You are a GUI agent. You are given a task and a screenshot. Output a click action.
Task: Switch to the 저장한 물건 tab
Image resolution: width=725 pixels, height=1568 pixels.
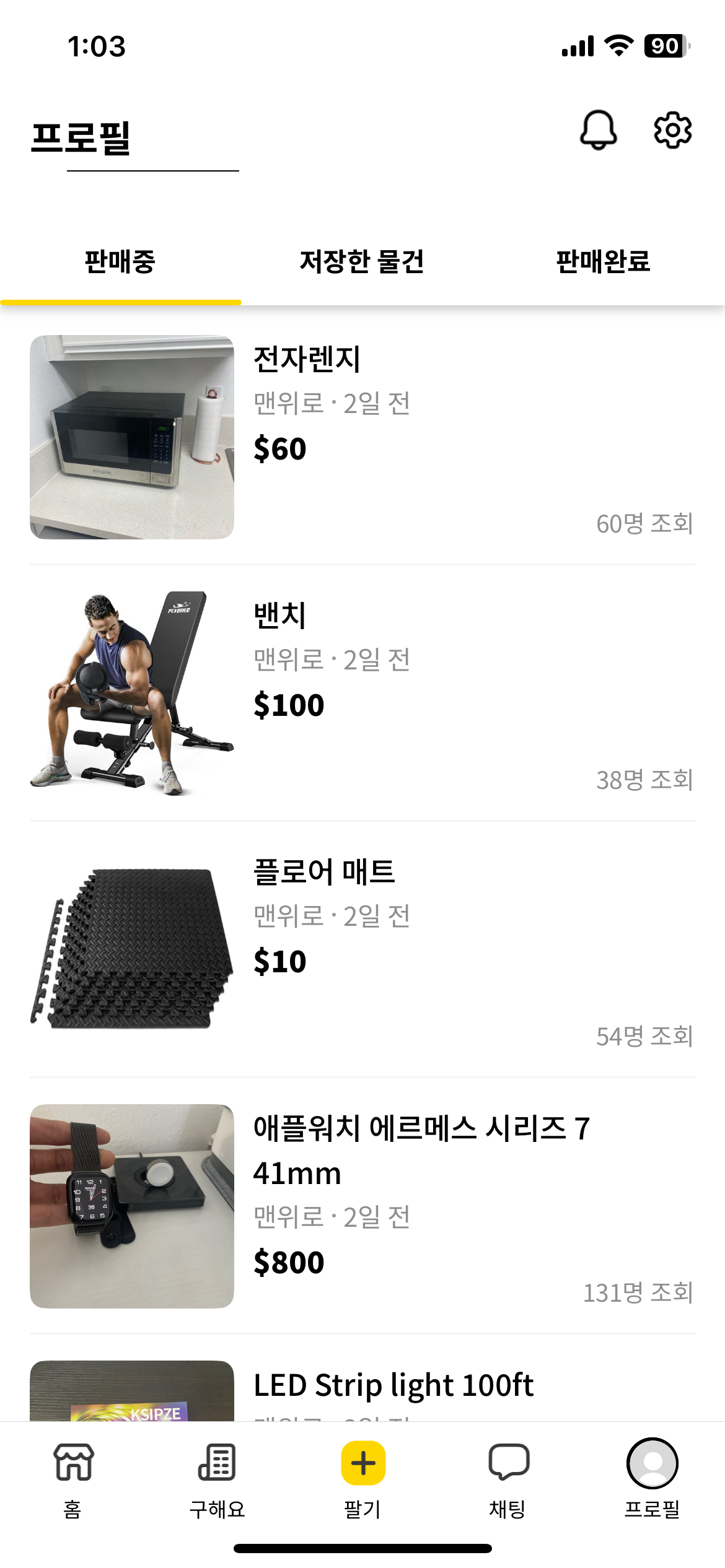click(x=362, y=261)
